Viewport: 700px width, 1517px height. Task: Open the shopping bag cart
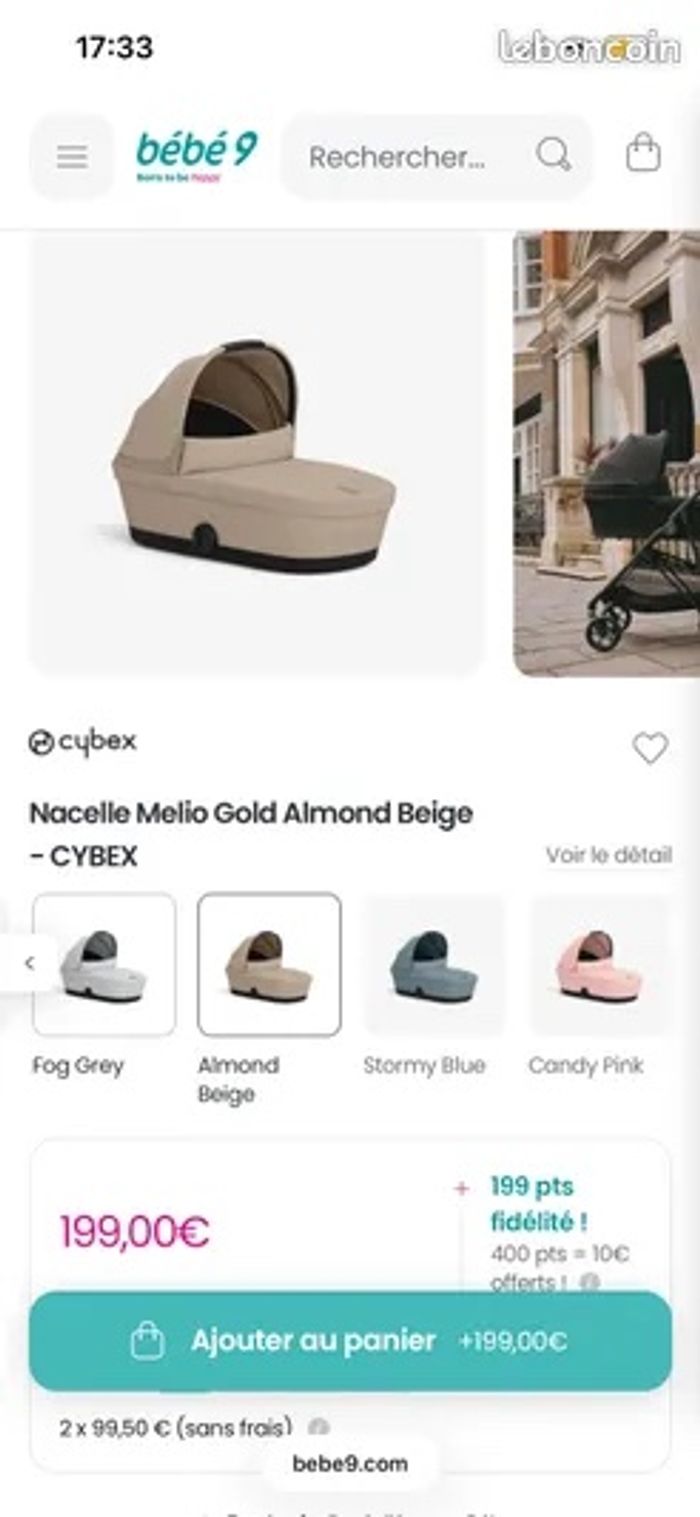(643, 155)
